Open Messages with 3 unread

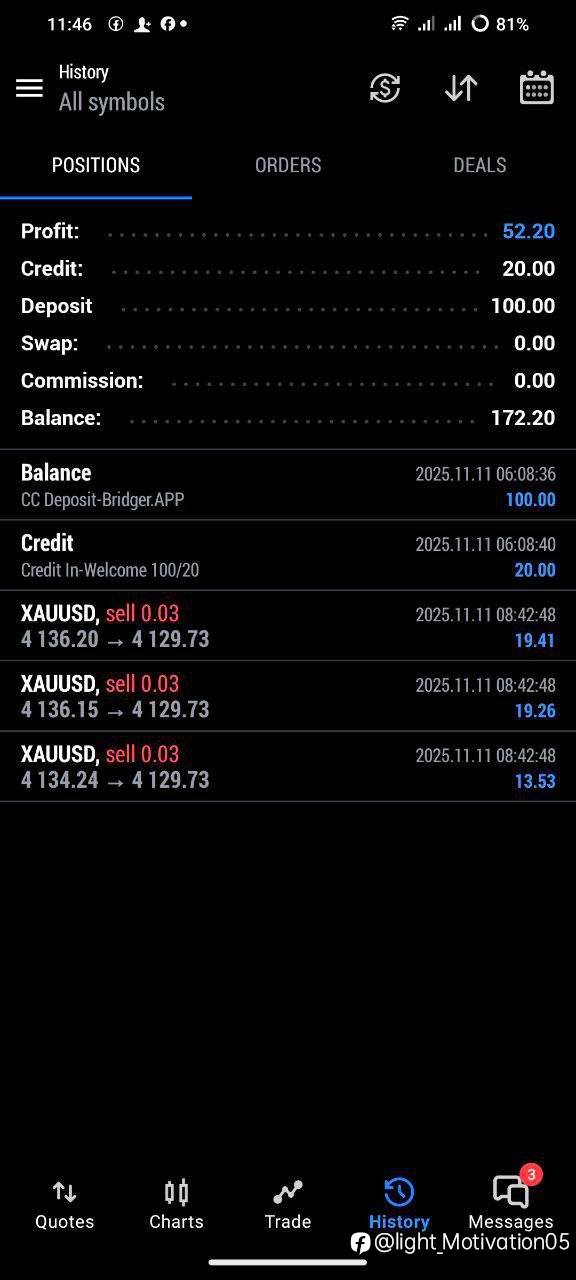point(511,1201)
